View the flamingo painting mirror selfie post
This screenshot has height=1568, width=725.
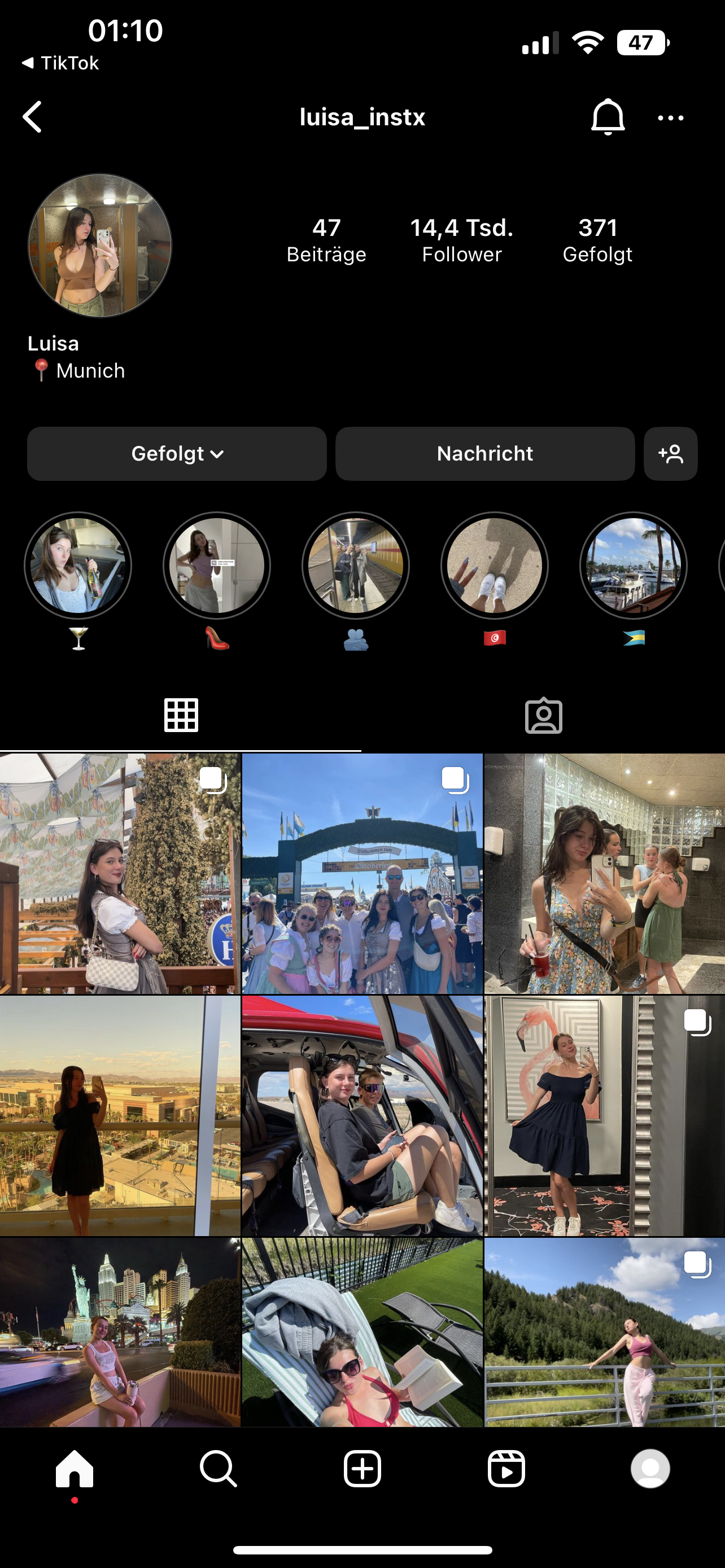pos(605,1115)
